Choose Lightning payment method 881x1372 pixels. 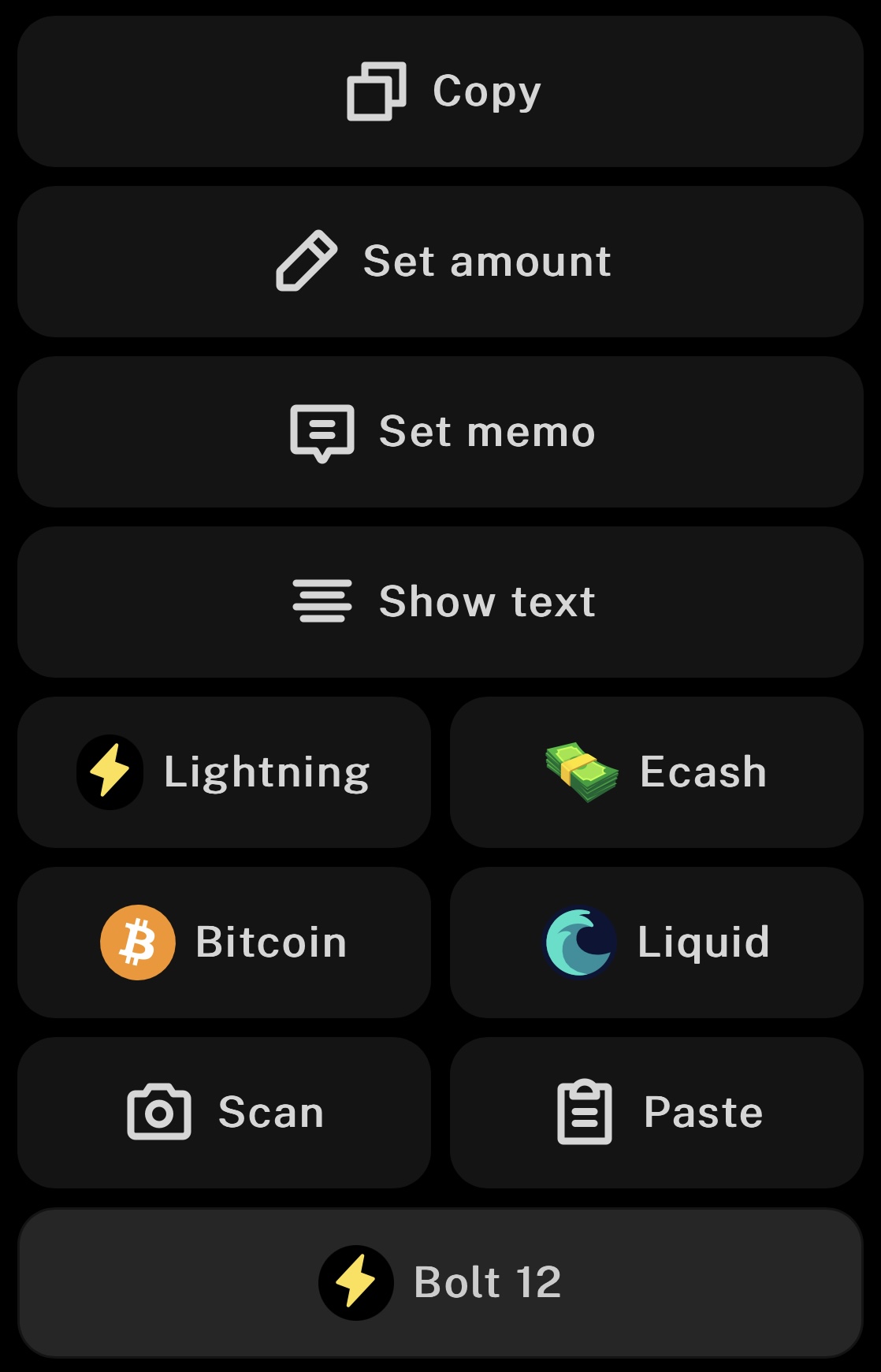(x=225, y=772)
